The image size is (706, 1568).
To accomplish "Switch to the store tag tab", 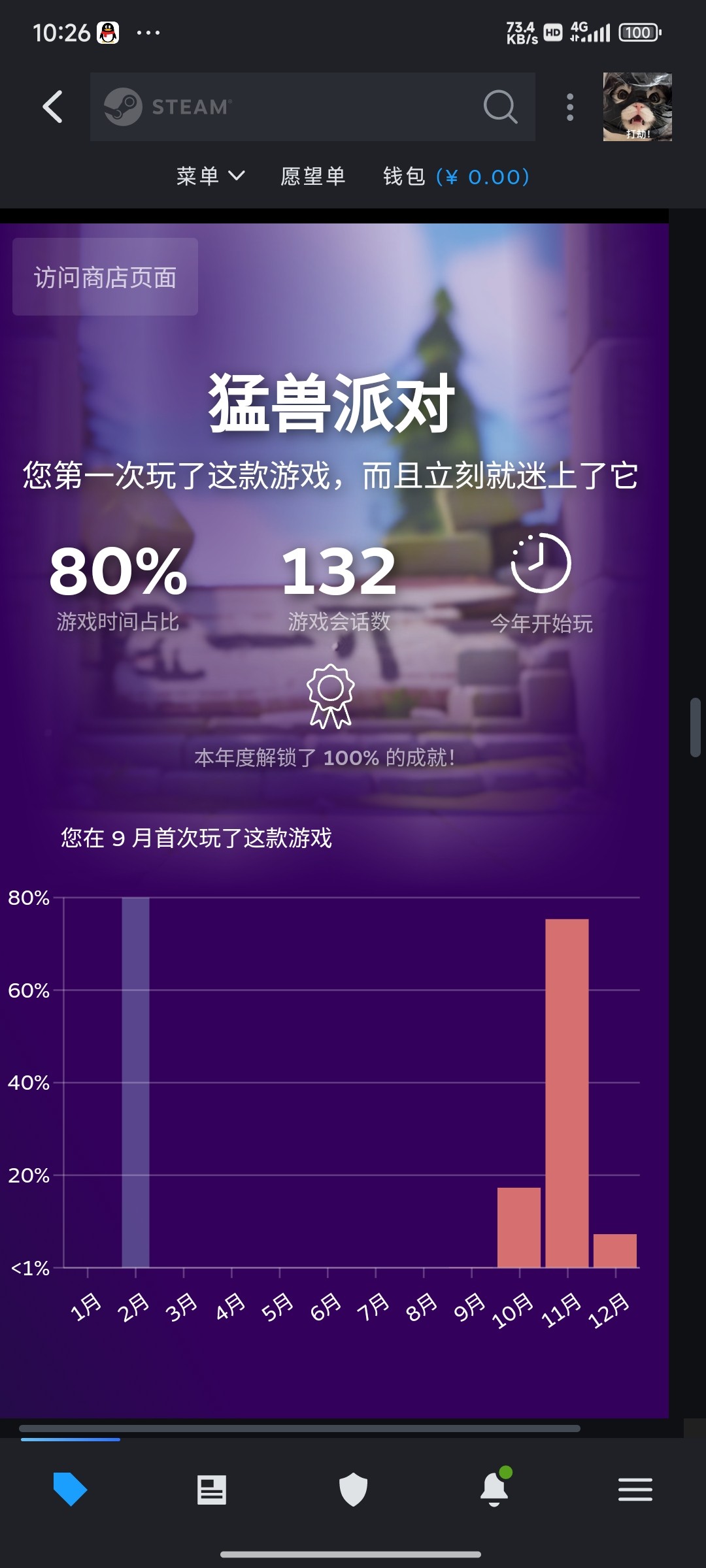I will click(x=70, y=1490).
